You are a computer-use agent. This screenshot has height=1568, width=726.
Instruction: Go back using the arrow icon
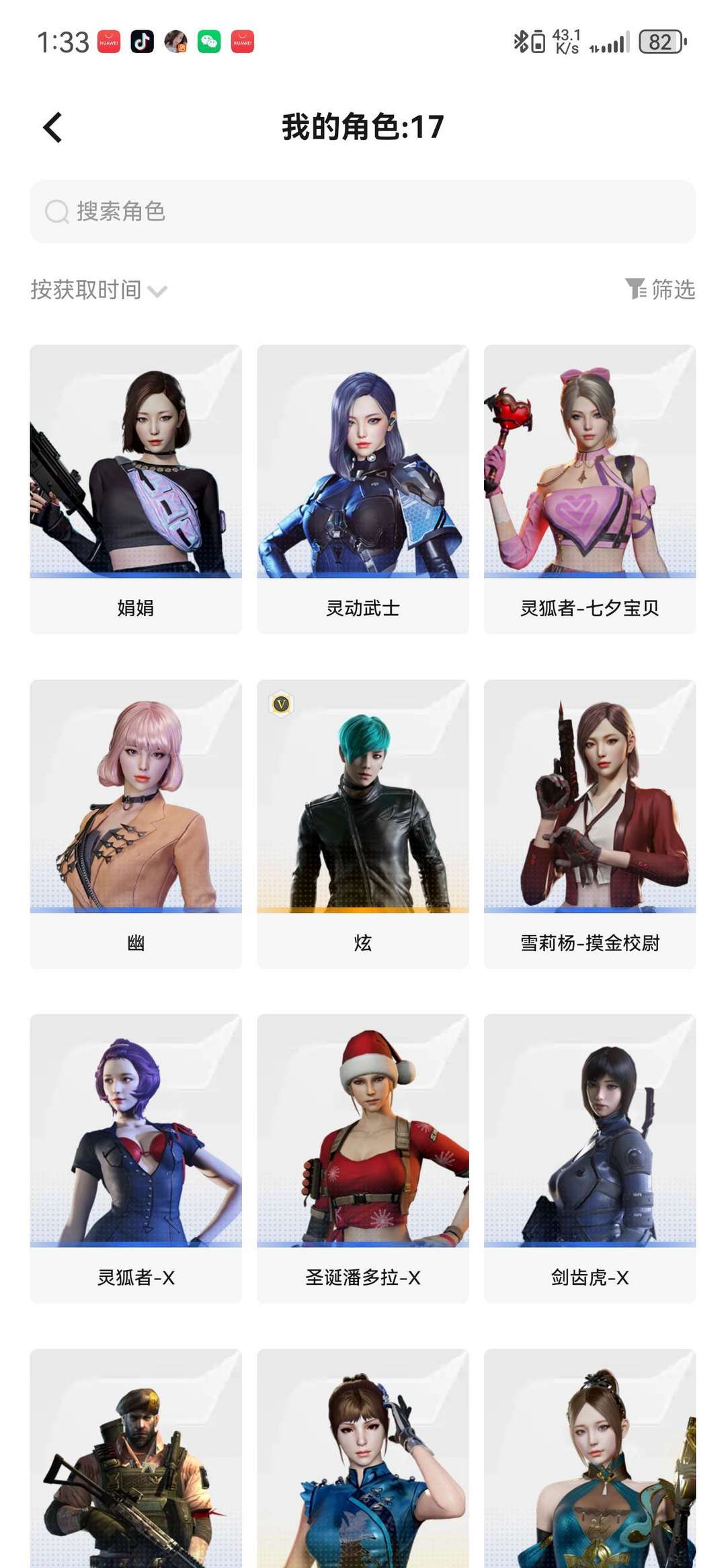[x=52, y=127]
